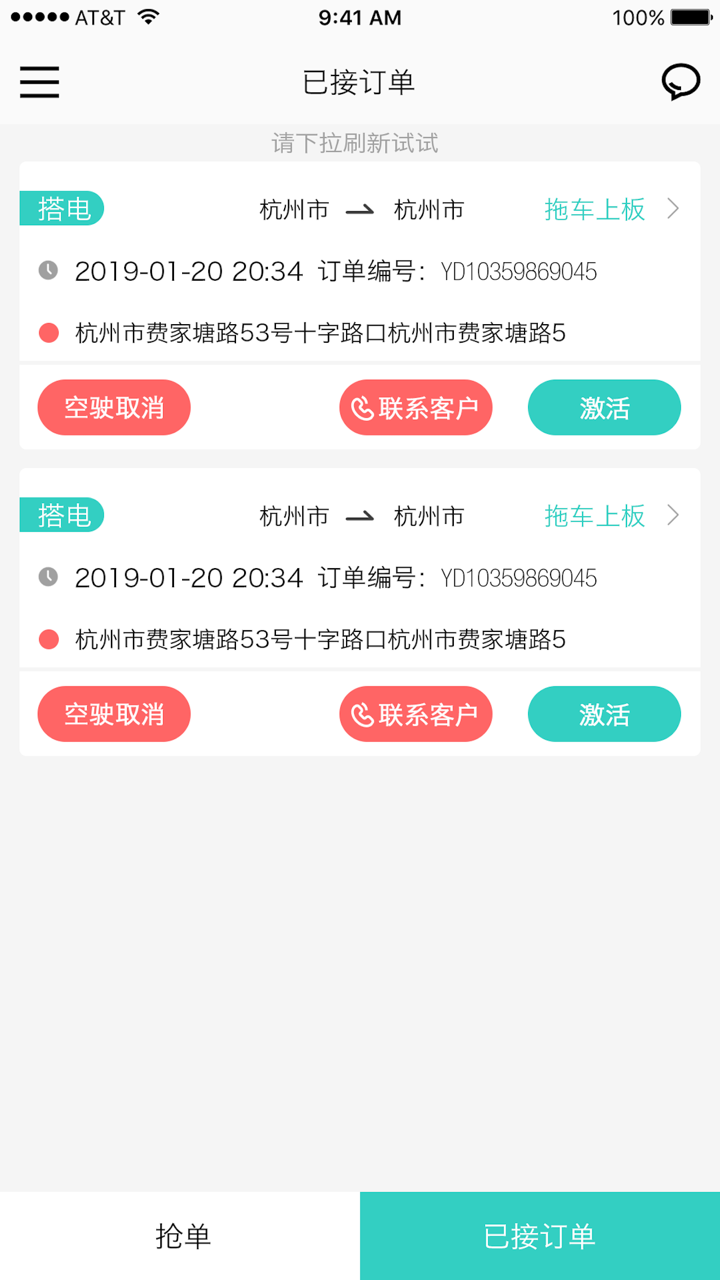Switch to the 抢单 tab
The width and height of the screenshot is (720, 1280).
pyautogui.click(x=180, y=1236)
